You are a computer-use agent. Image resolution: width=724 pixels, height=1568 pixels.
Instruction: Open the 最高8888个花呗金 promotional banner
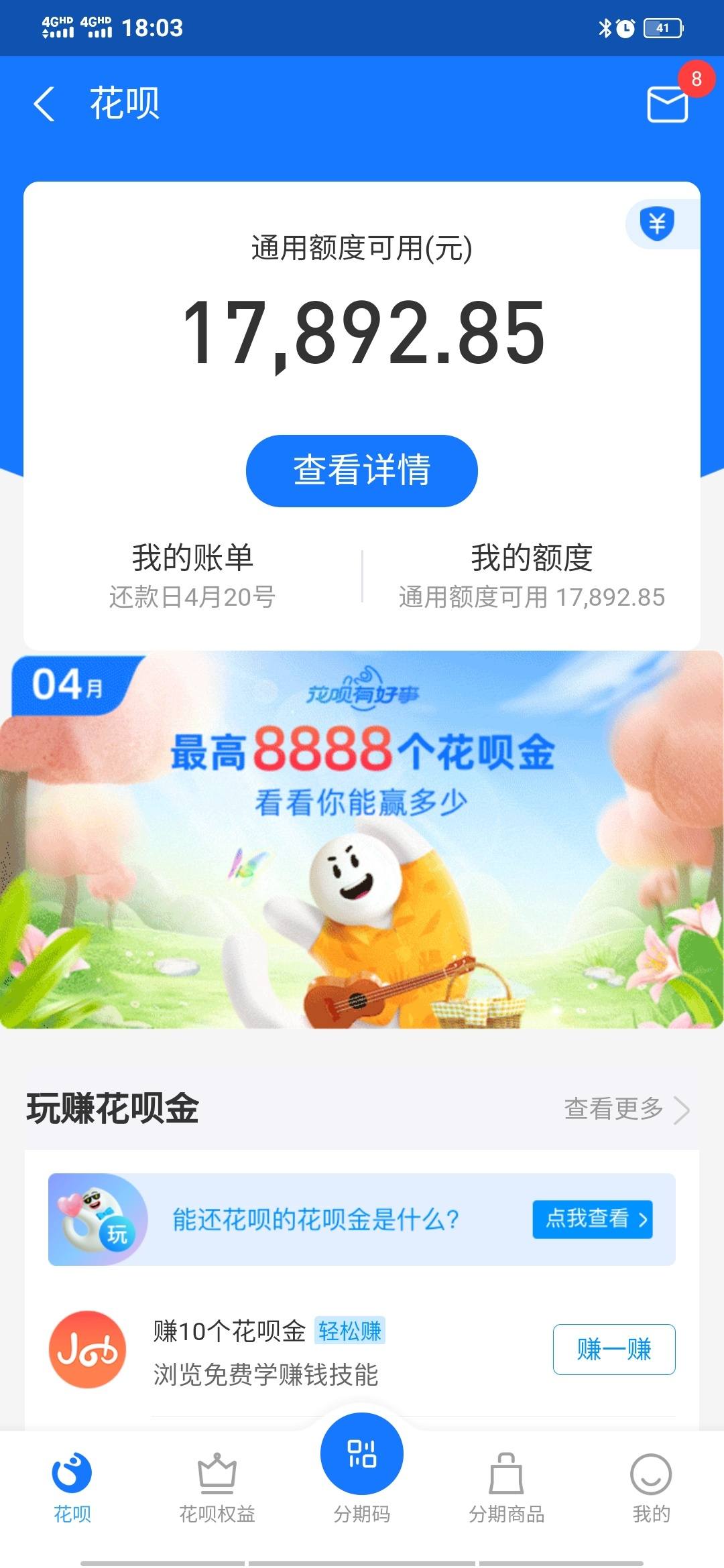click(362, 839)
